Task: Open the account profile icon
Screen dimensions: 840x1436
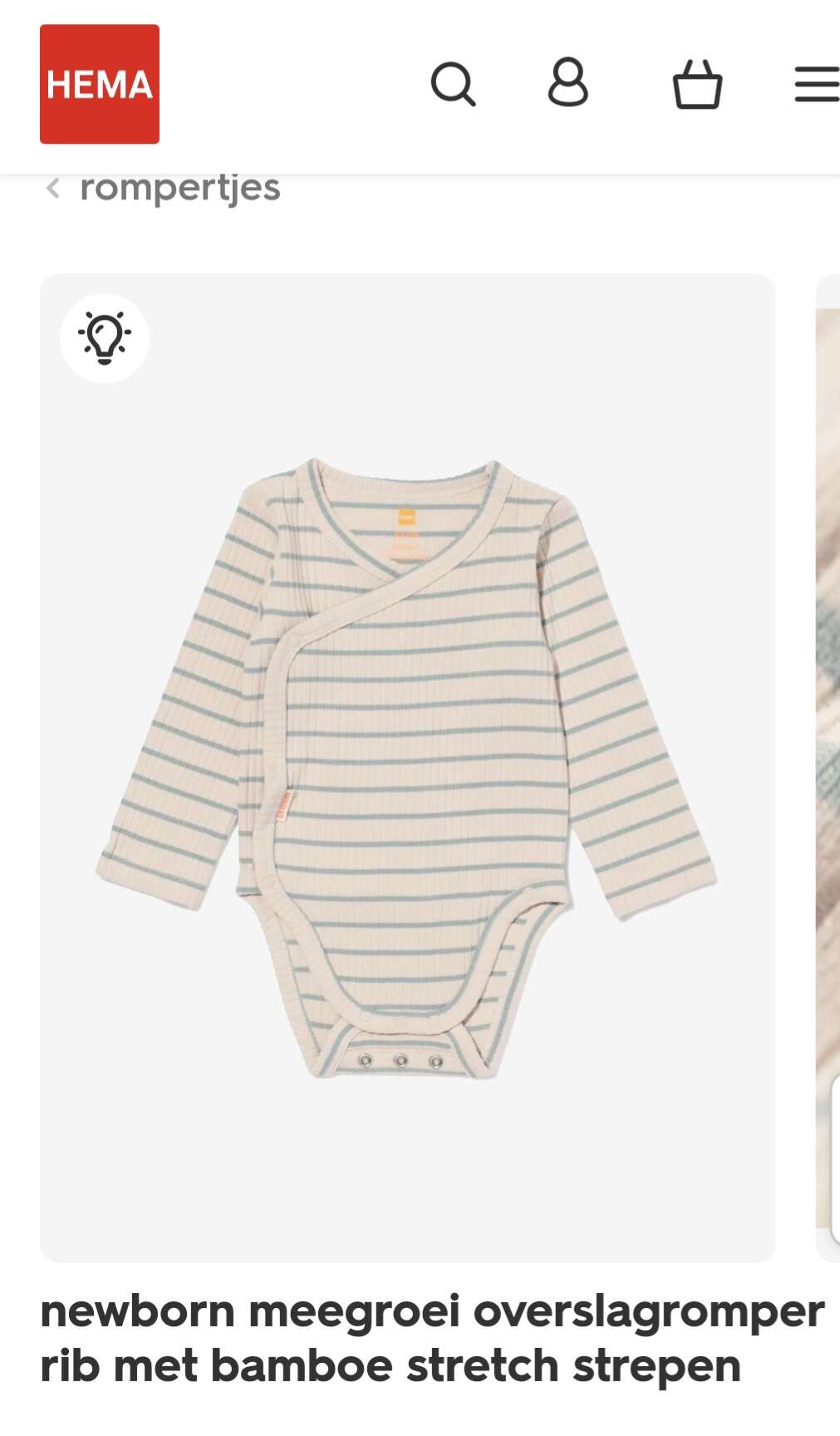Action: click(568, 83)
